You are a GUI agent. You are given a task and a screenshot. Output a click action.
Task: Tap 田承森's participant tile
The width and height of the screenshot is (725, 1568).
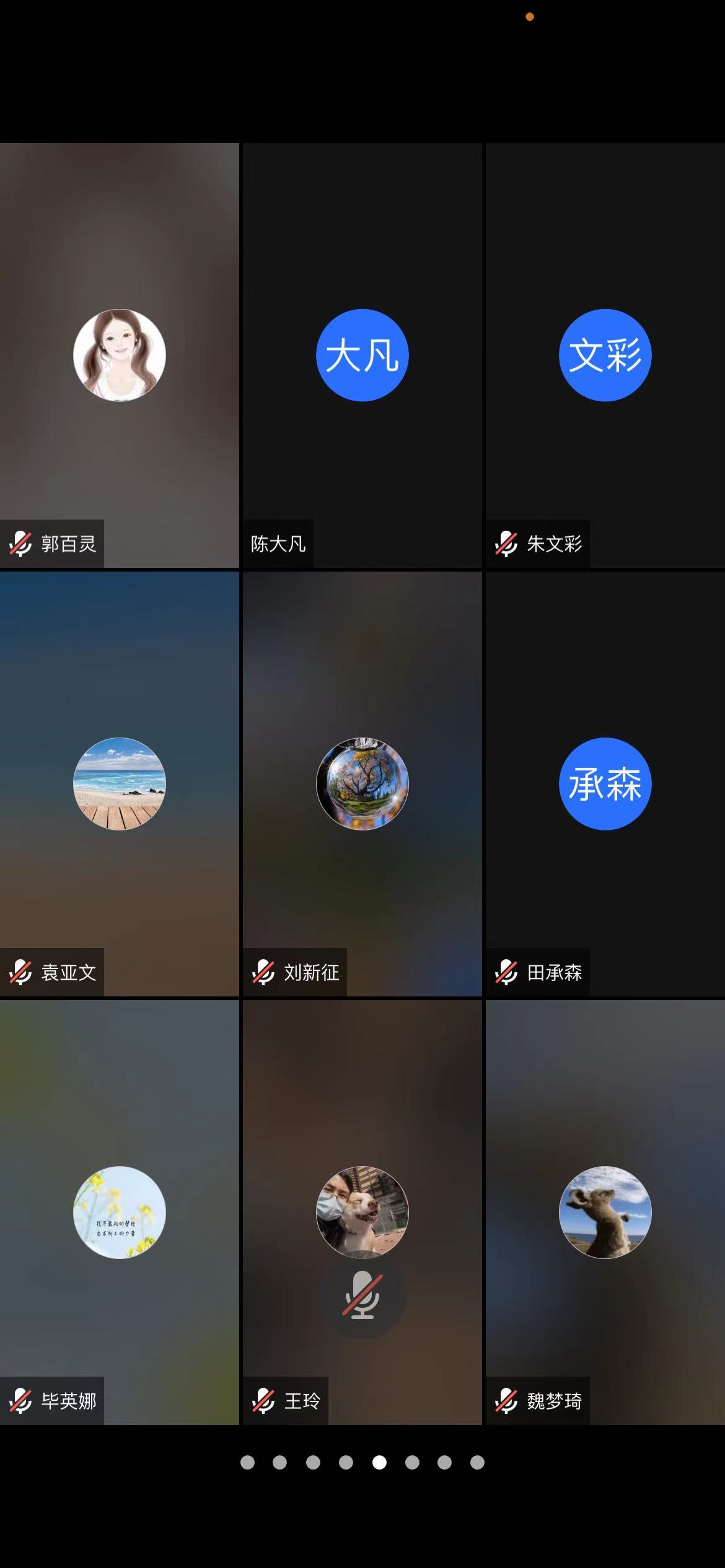(605, 783)
